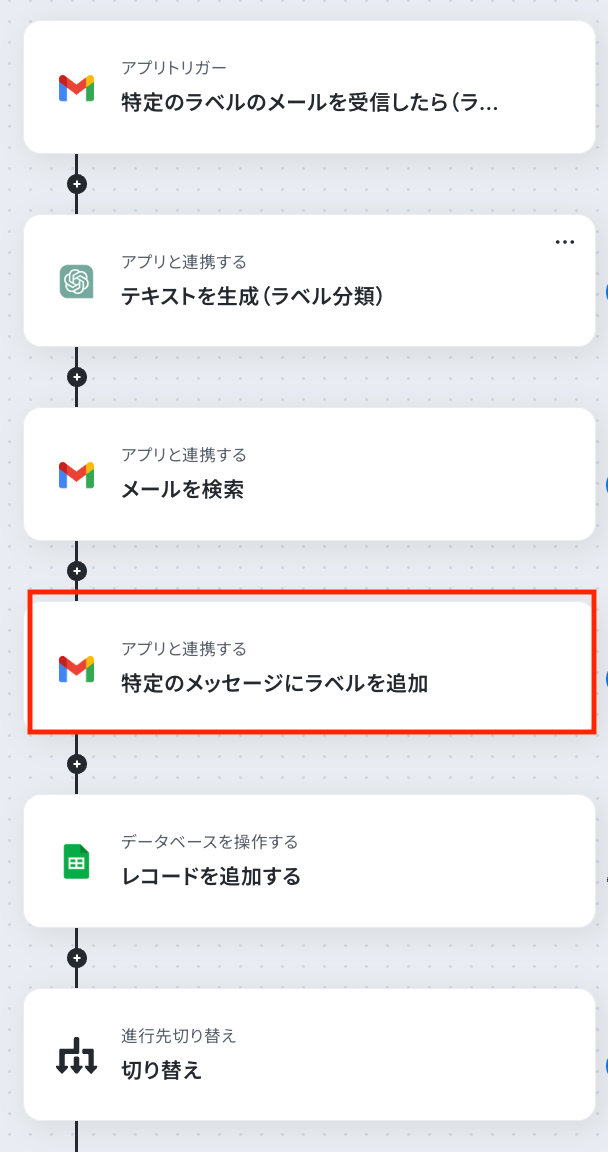Screen dimensions: 608x1152
Task: Insert a step before レコードを追加する
Action: [77, 764]
